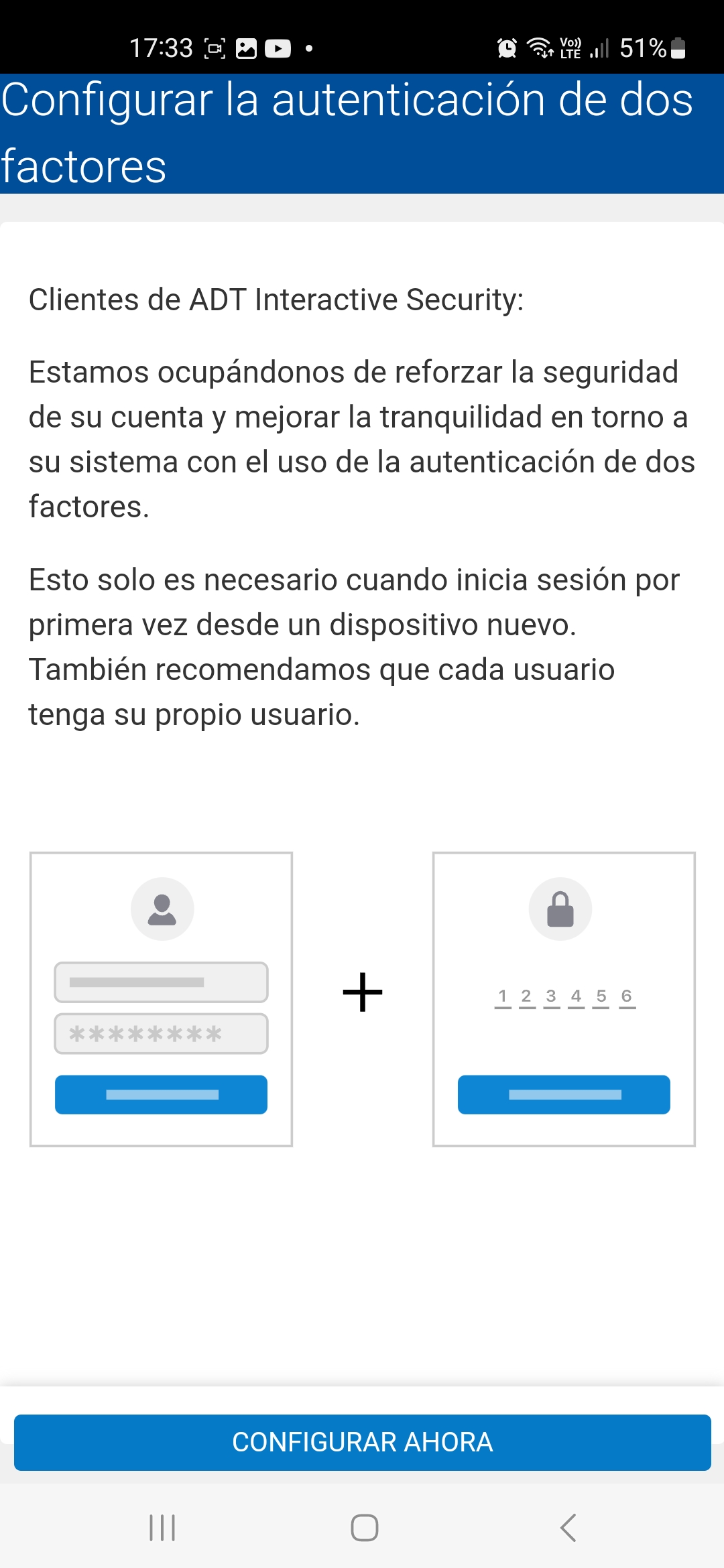Tap the CONFIGURAR AHORA button
Image resolution: width=724 pixels, height=1568 pixels.
[362, 1442]
